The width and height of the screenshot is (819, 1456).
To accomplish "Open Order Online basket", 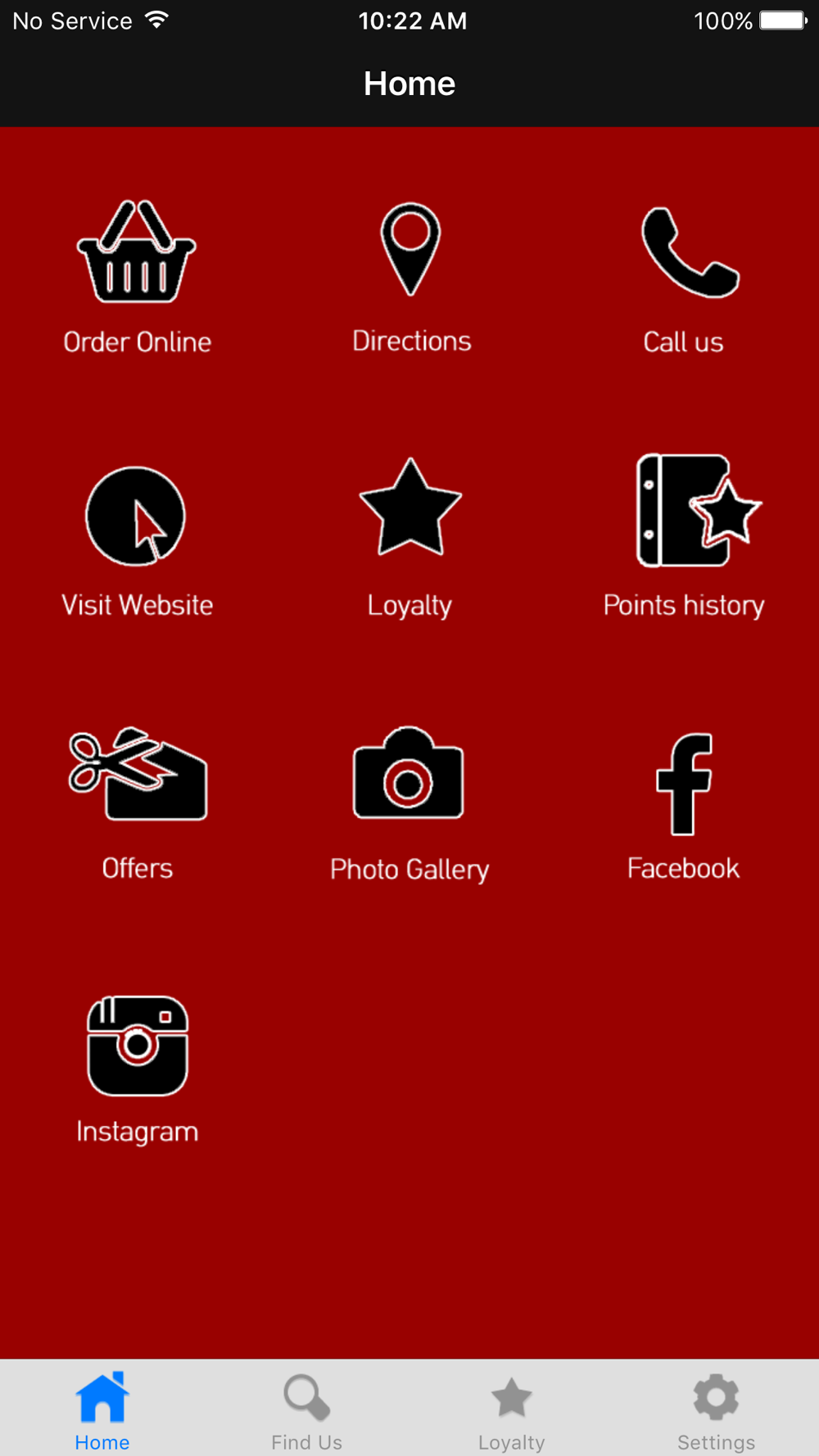I will click(137, 277).
